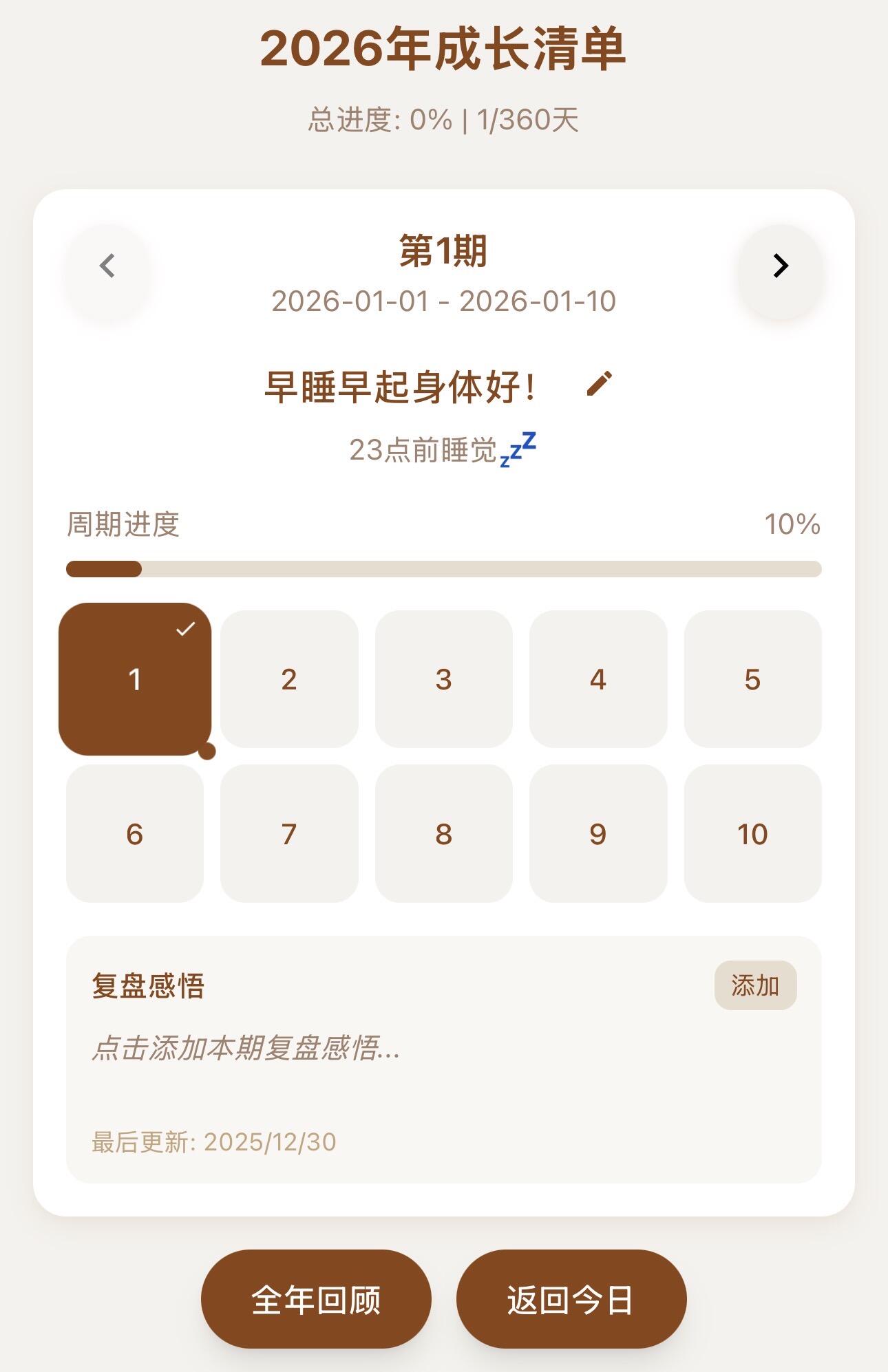Screen dimensions: 888x1372
Task: Click the date range 2026-01-01 - 2026-01-10
Action: pos(444,300)
